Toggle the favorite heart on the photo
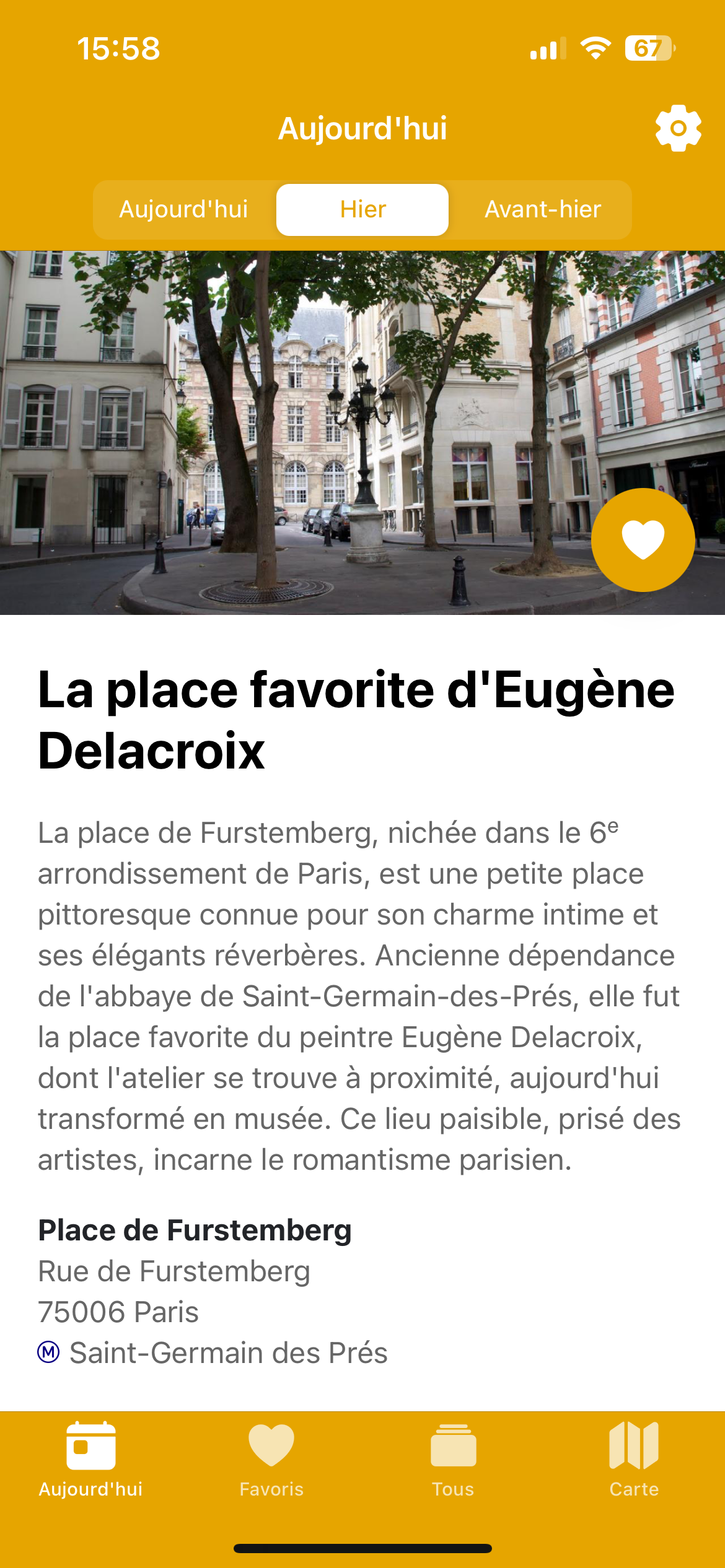The image size is (725, 1568). (643, 539)
